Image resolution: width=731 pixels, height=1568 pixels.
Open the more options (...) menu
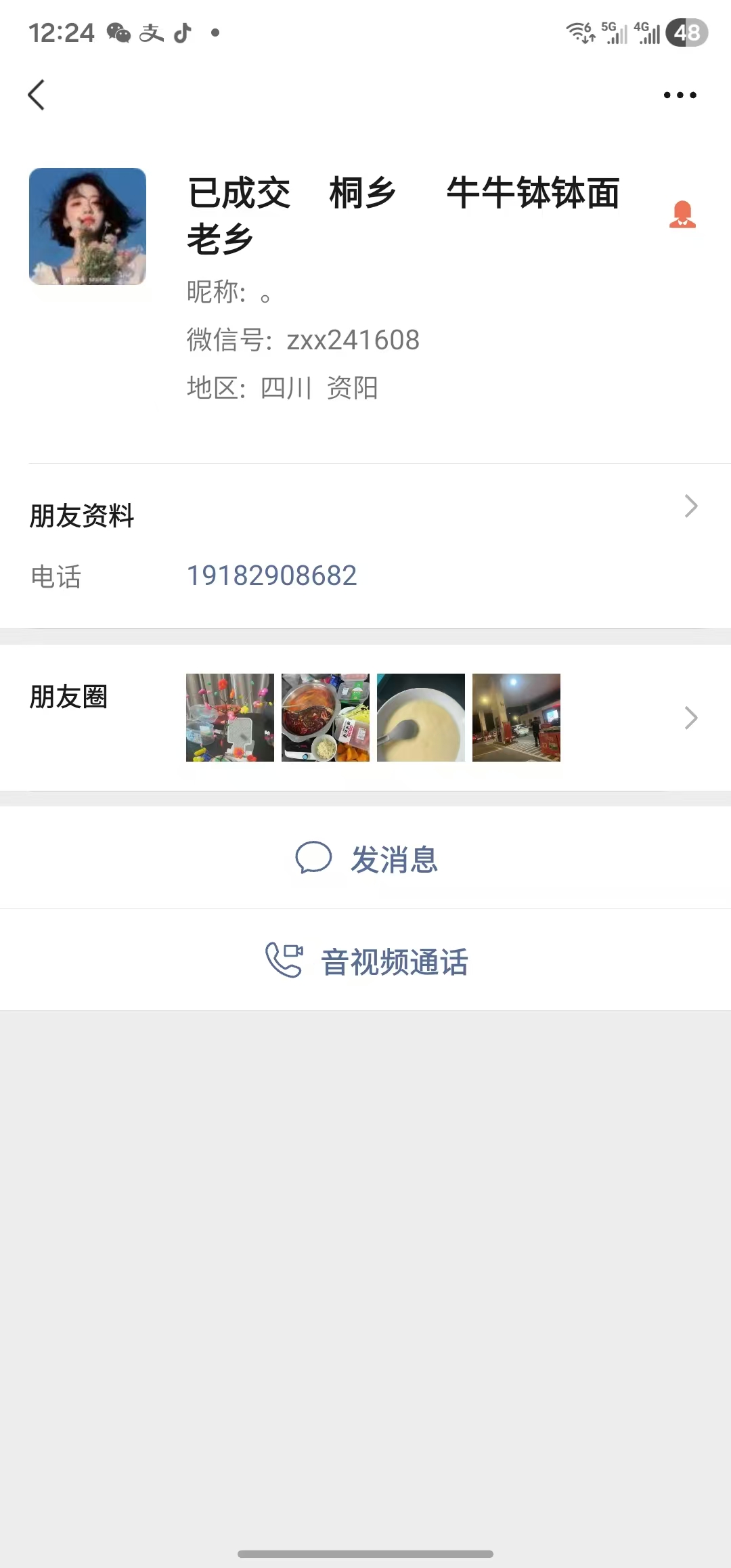[x=680, y=95]
